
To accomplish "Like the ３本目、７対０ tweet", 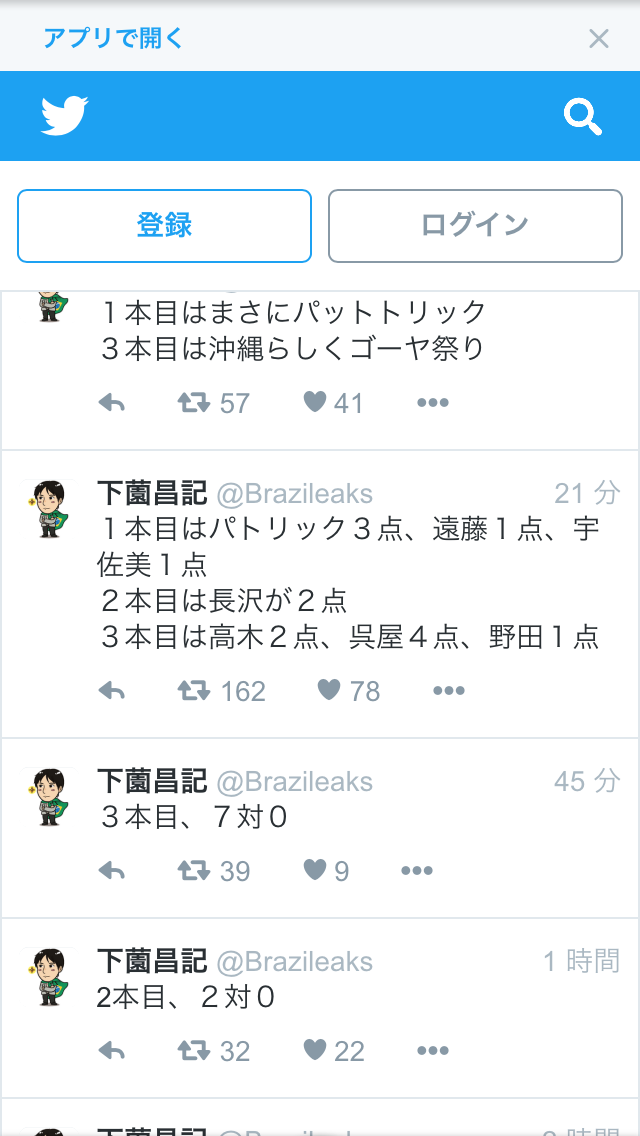I will pyautogui.click(x=316, y=870).
